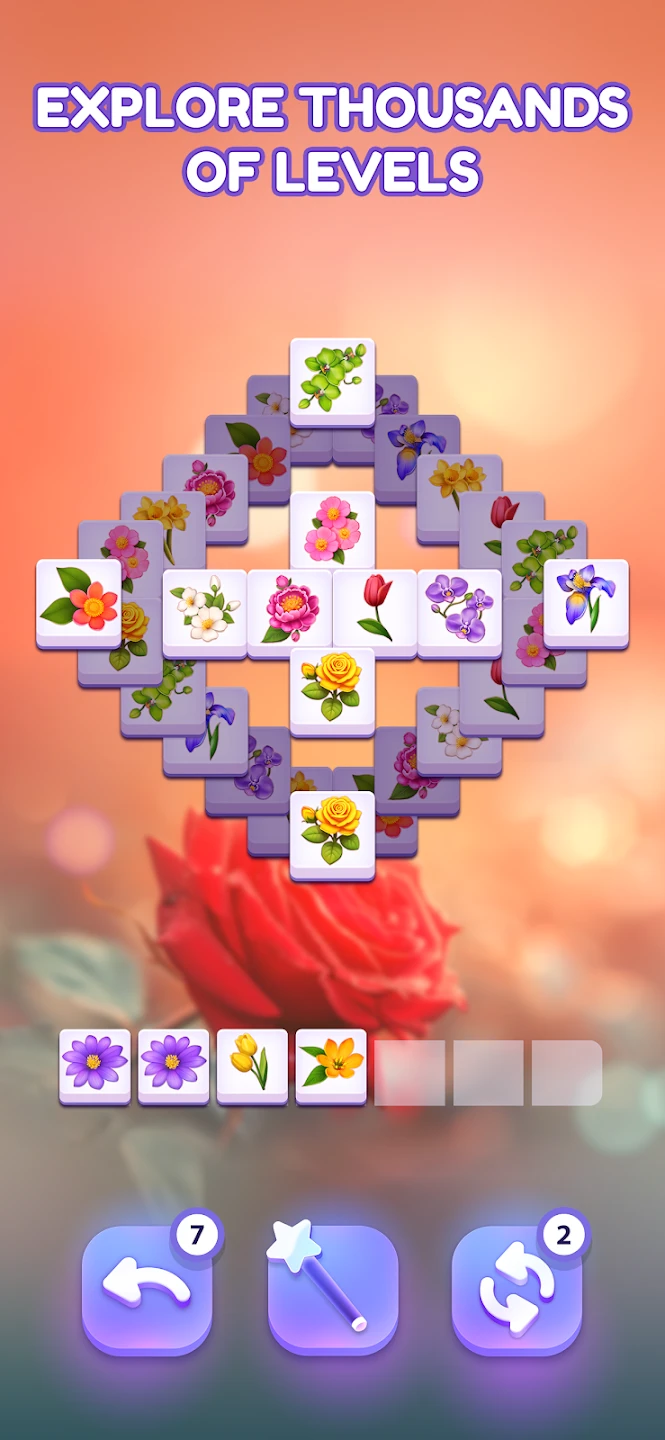Pick the pink peony tile

click(289, 611)
